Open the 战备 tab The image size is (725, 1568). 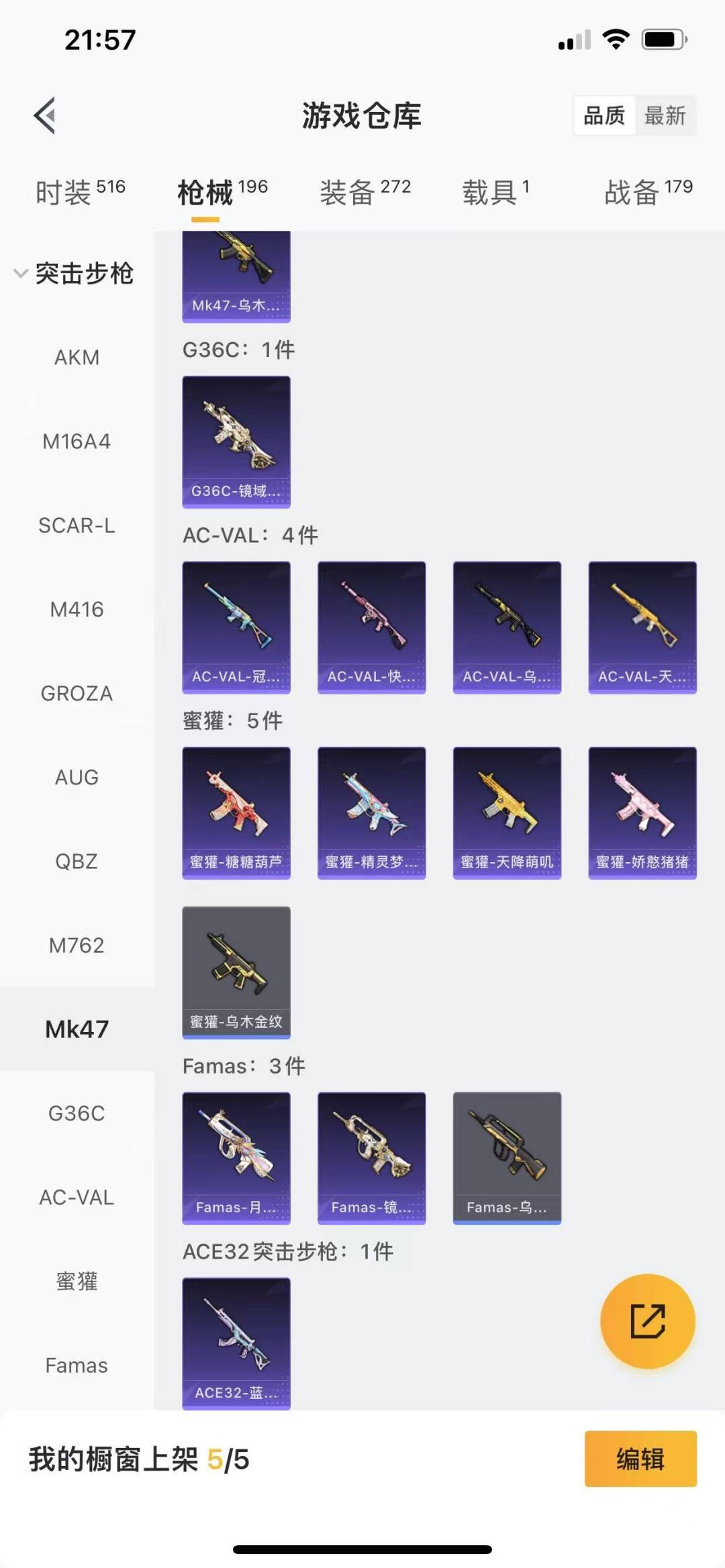pyautogui.click(x=648, y=193)
